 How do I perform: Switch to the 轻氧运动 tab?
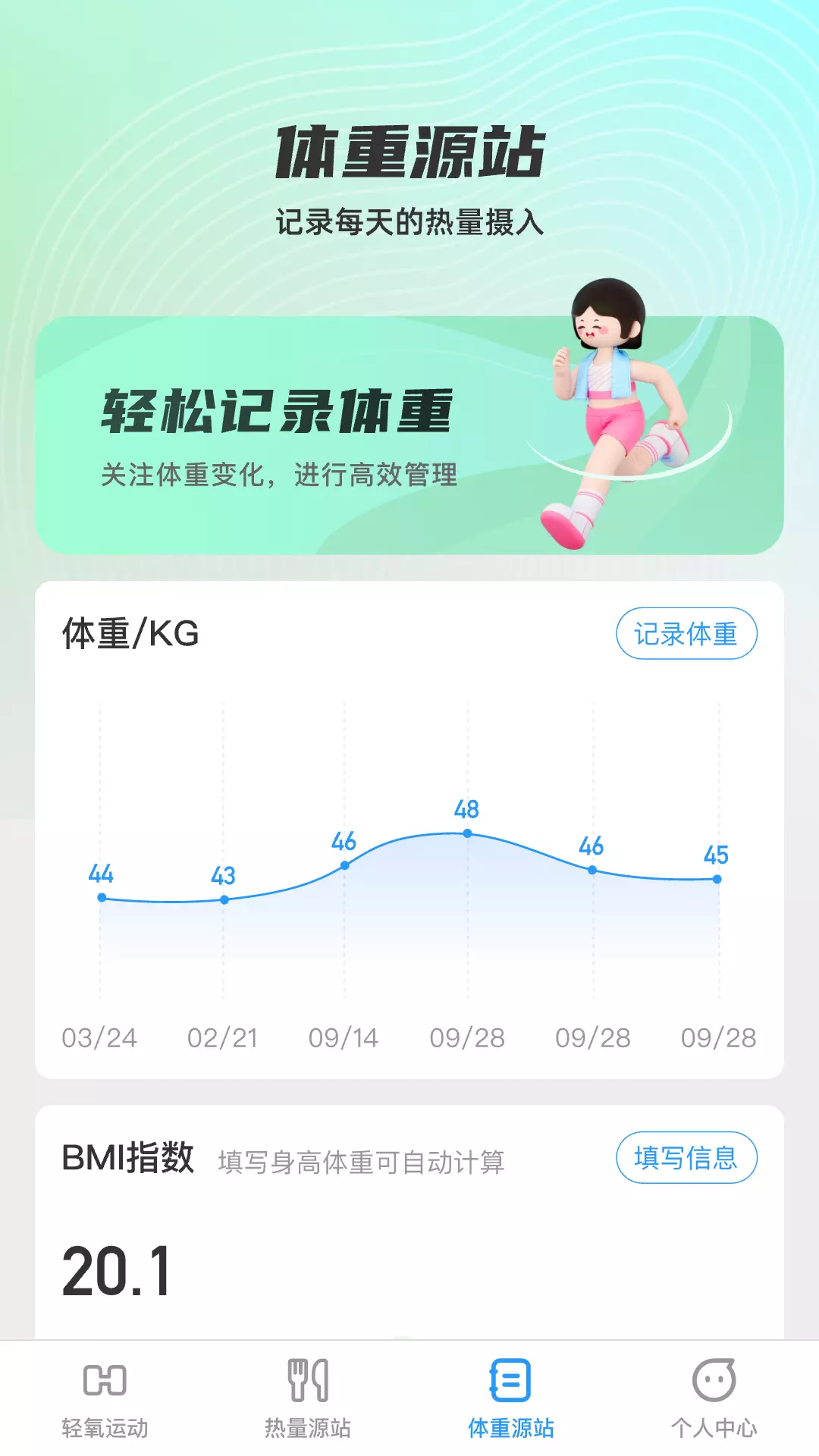click(105, 1398)
